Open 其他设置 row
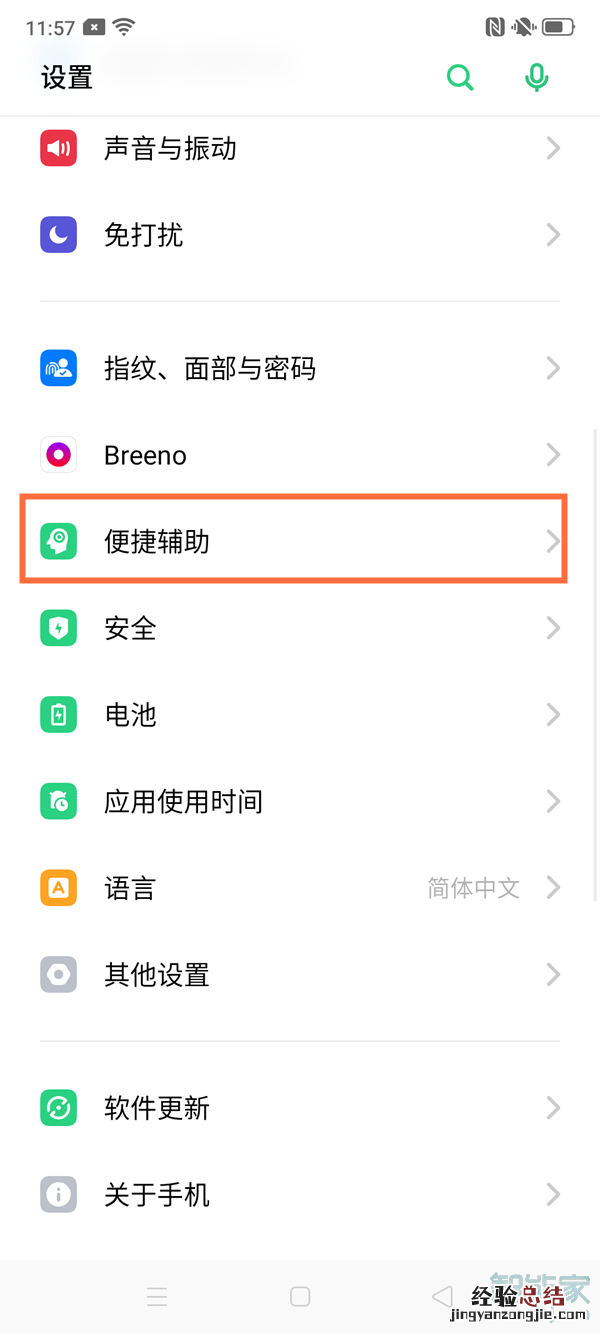The image size is (600, 1333). click(300, 974)
